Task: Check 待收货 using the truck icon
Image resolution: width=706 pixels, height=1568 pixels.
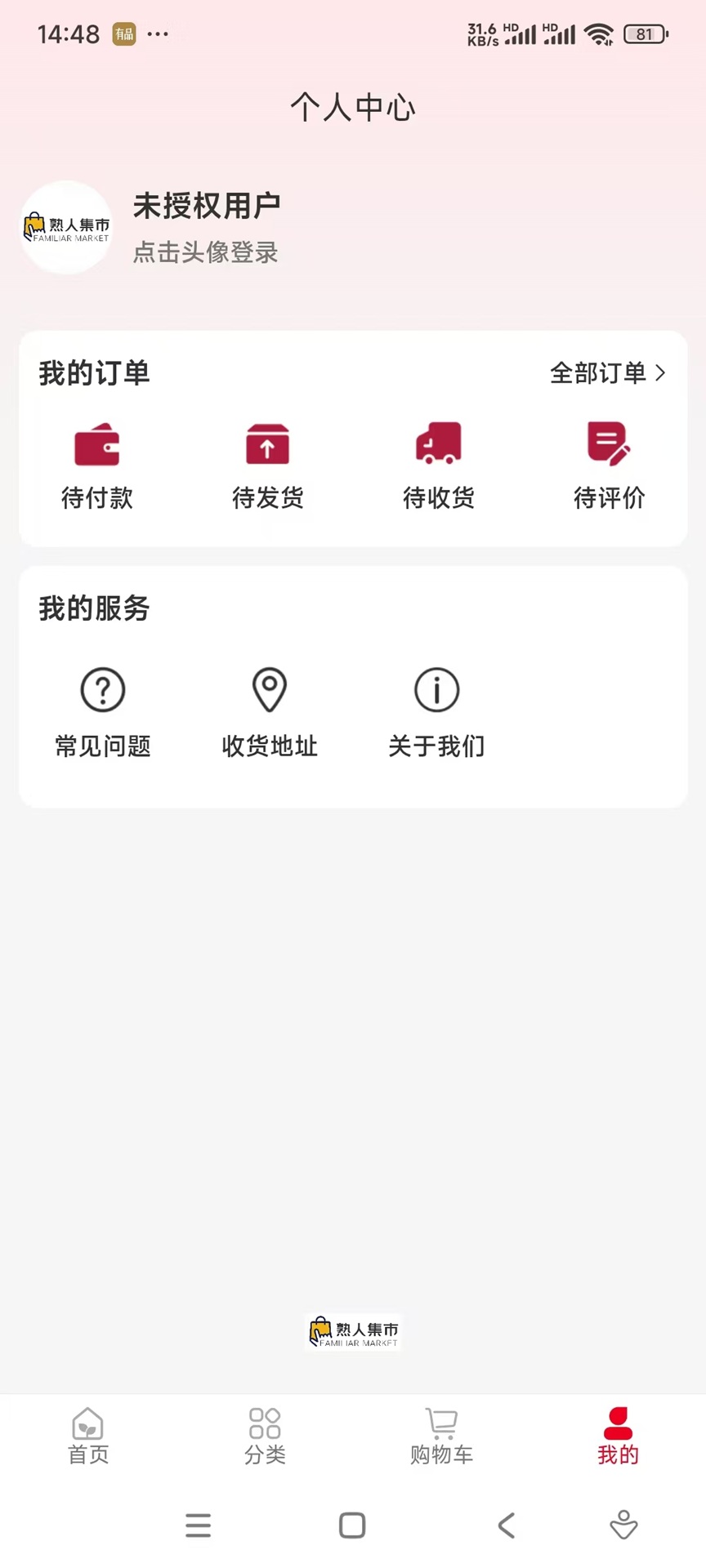Action: point(438,444)
